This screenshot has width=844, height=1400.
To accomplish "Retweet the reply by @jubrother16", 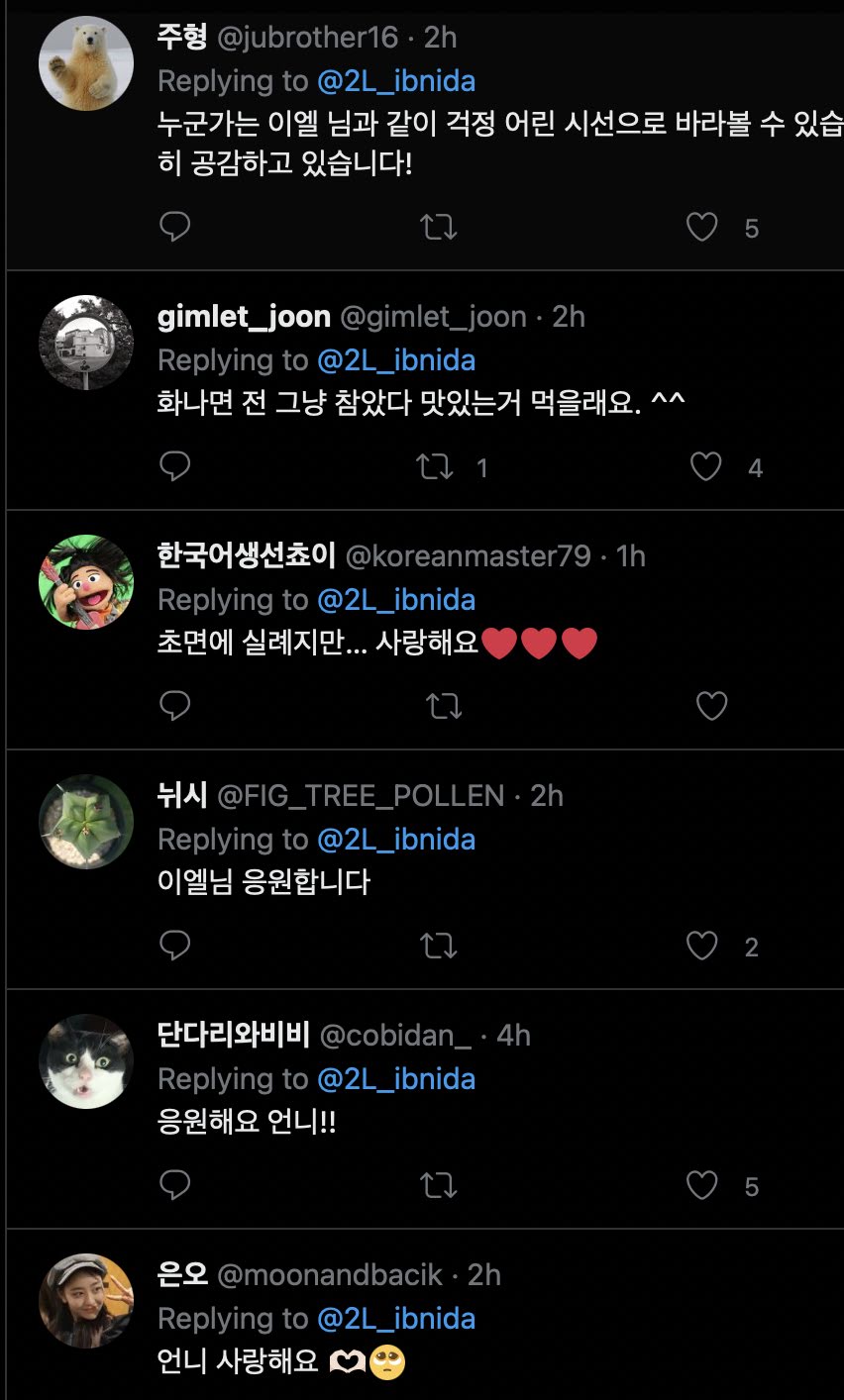I will click(439, 228).
